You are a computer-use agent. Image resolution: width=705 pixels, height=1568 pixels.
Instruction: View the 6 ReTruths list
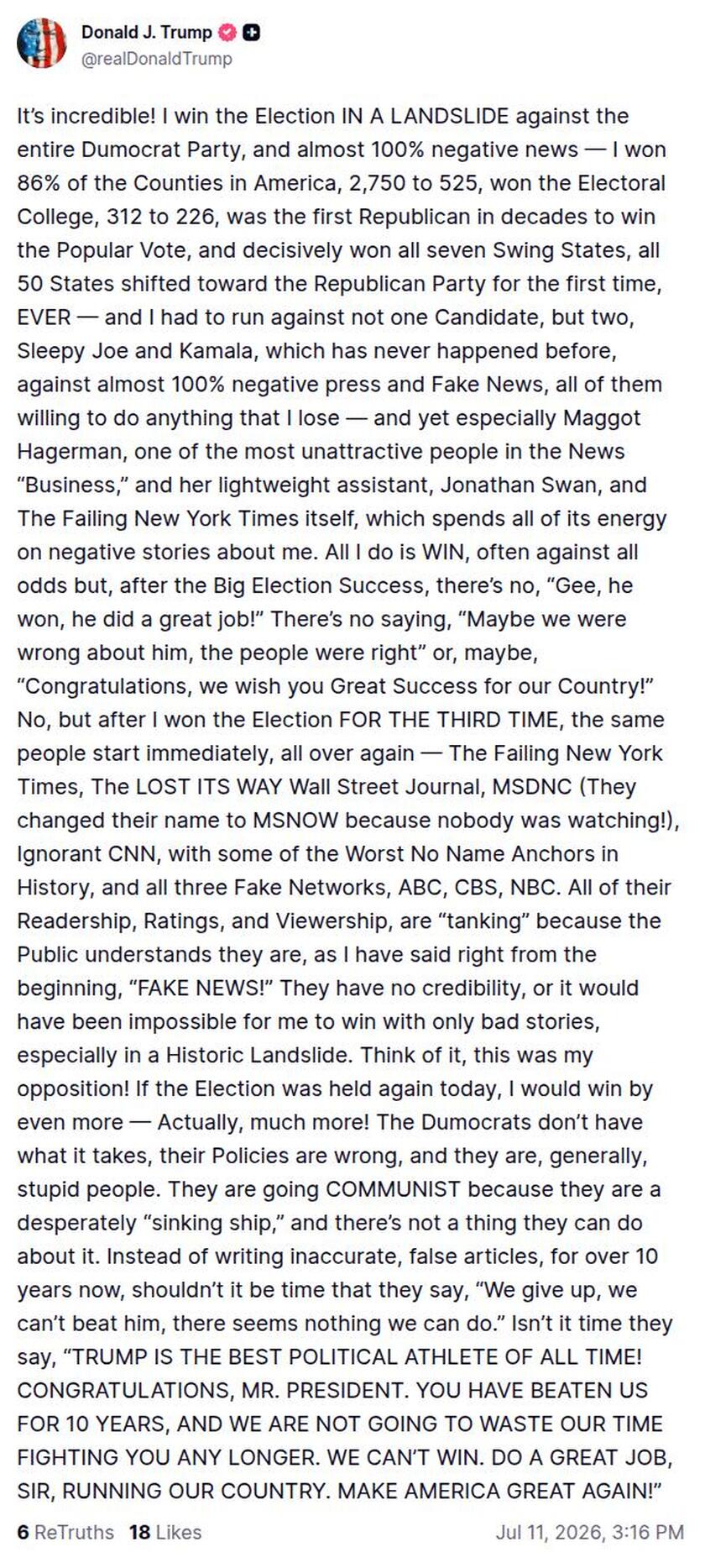pyautogui.click(x=65, y=1532)
